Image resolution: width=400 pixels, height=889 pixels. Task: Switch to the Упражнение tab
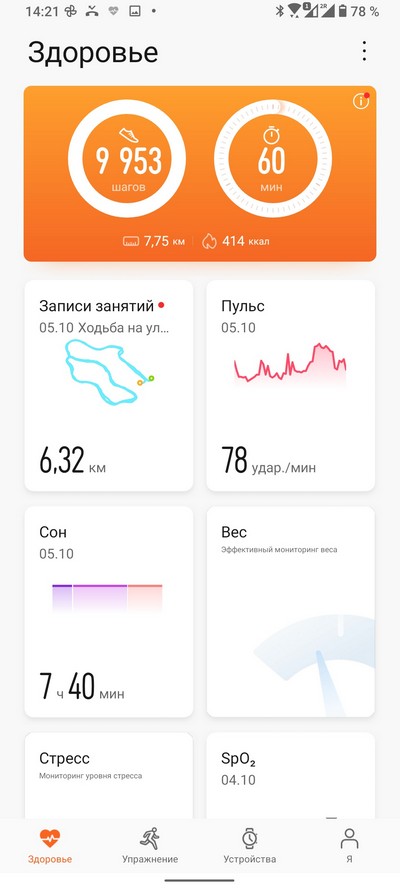[150, 846]
